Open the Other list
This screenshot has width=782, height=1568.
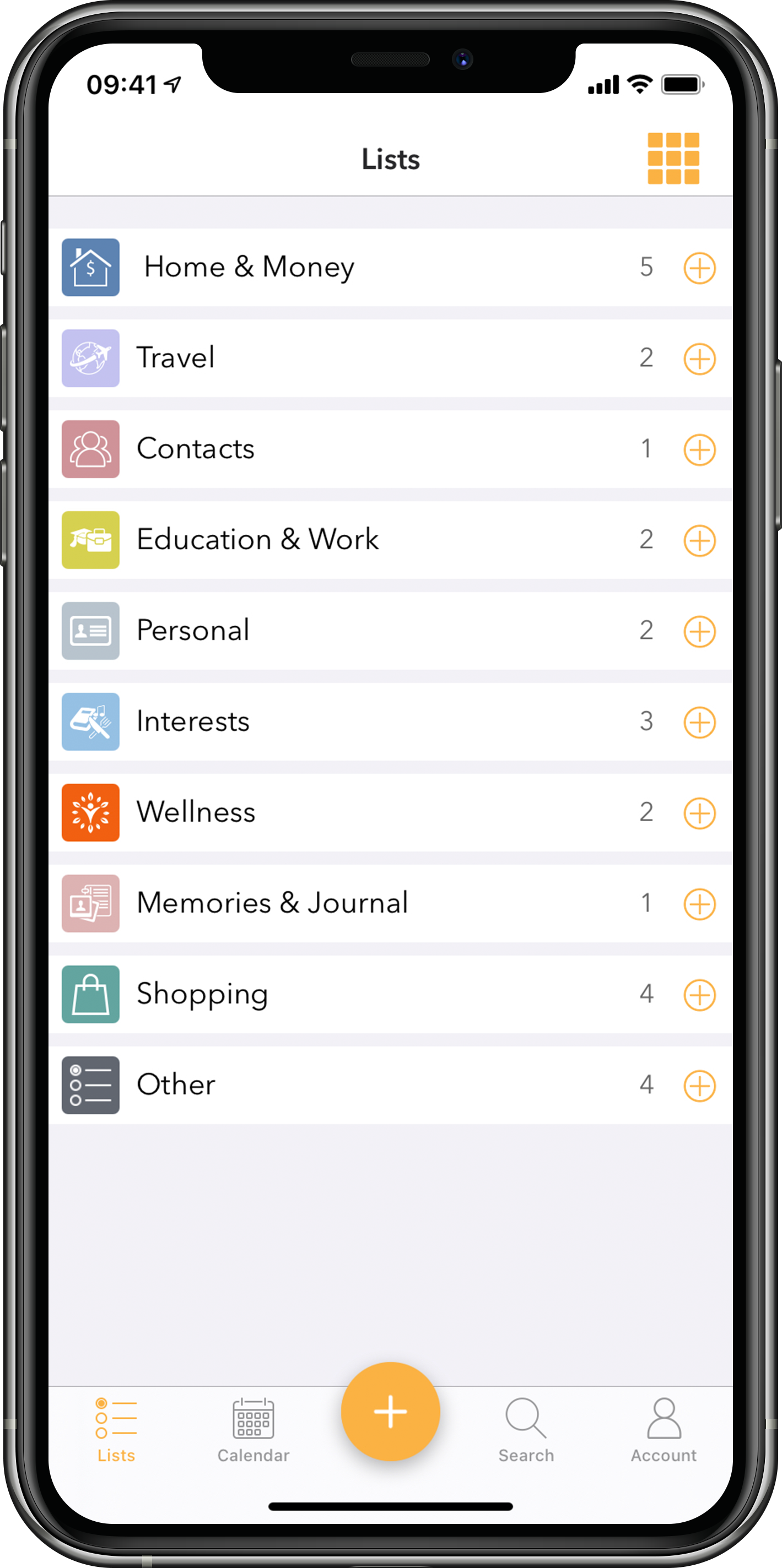(390, 1086)
